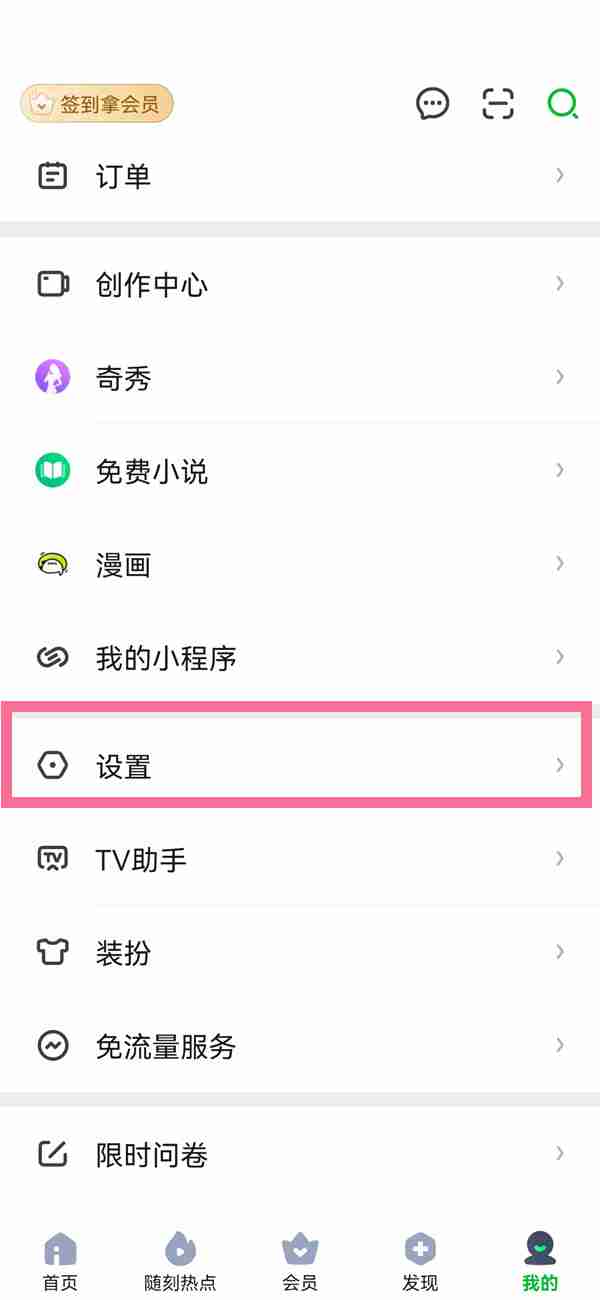Select the 我的 profile tab
This screenshot has width=600, height=1300.
540,1262
